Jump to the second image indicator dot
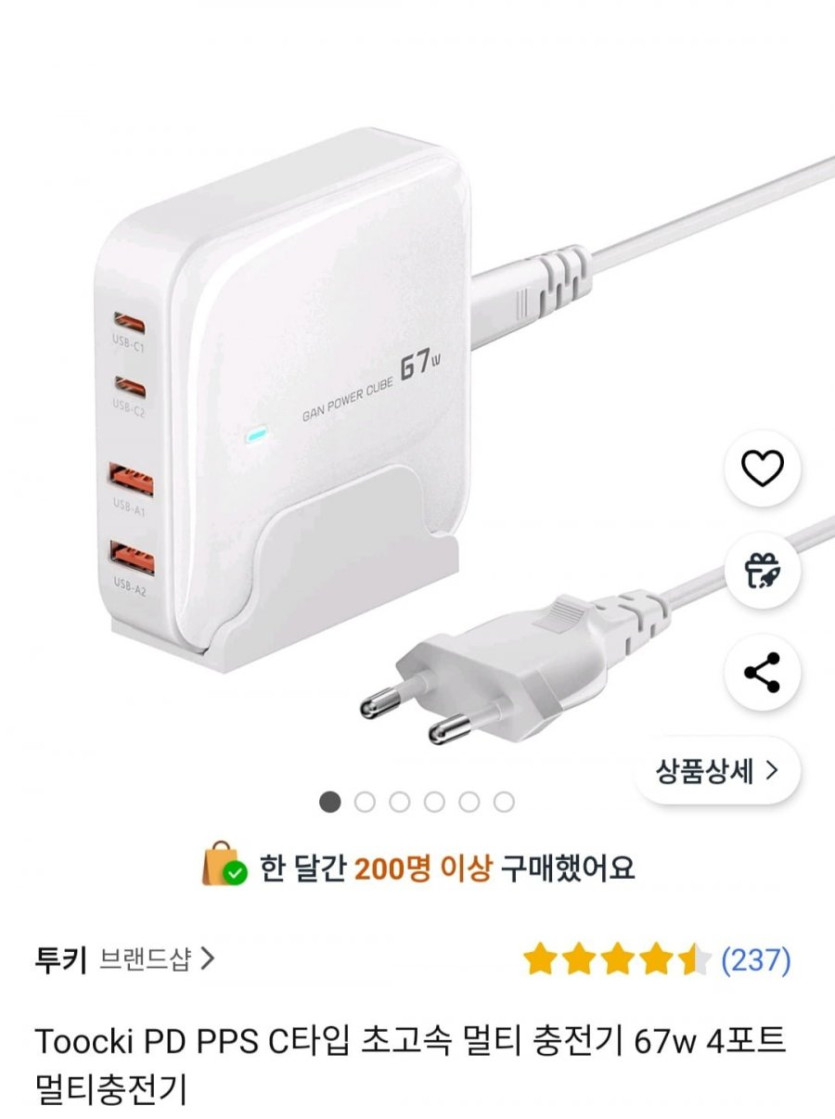 365,801
